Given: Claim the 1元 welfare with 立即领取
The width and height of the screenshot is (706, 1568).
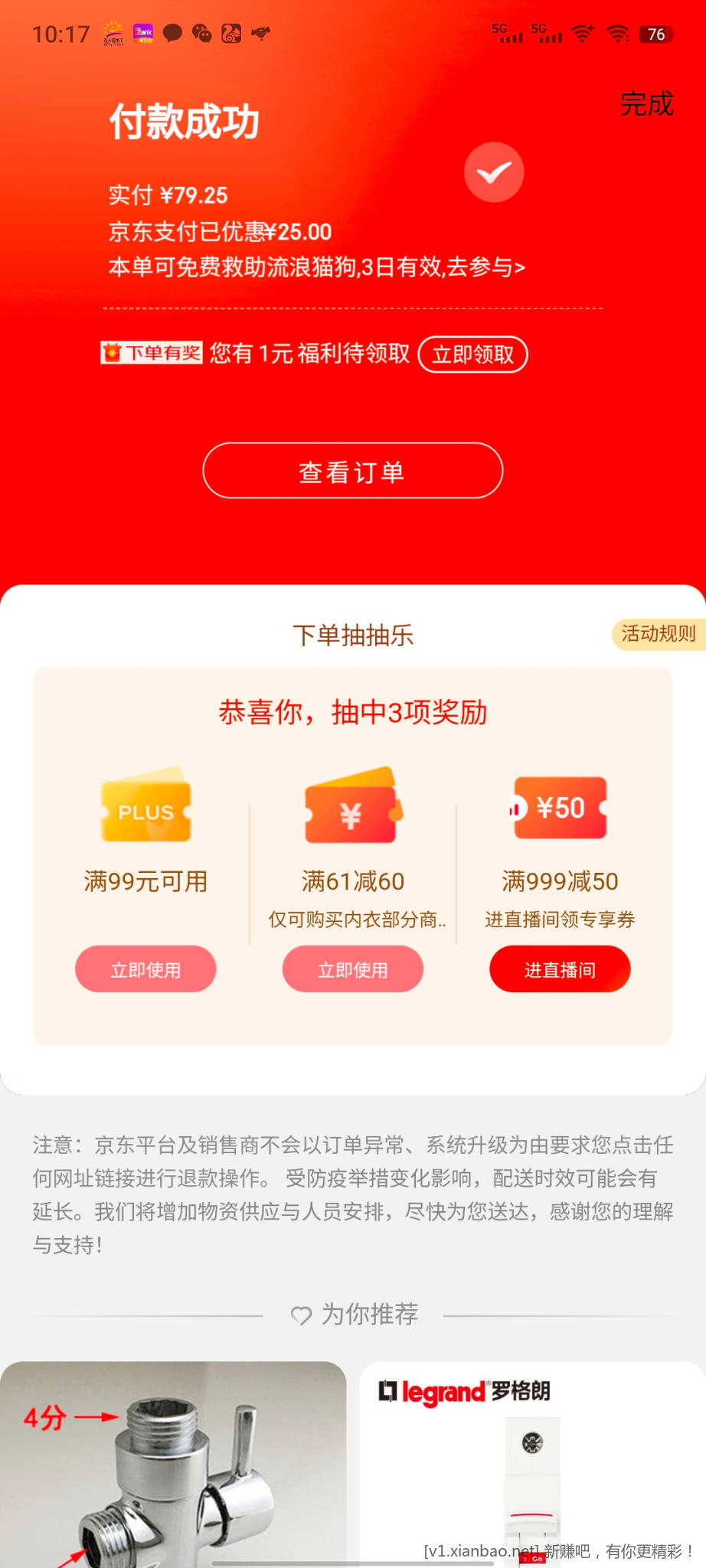Looking at the screenshot, I should (472, 354).
